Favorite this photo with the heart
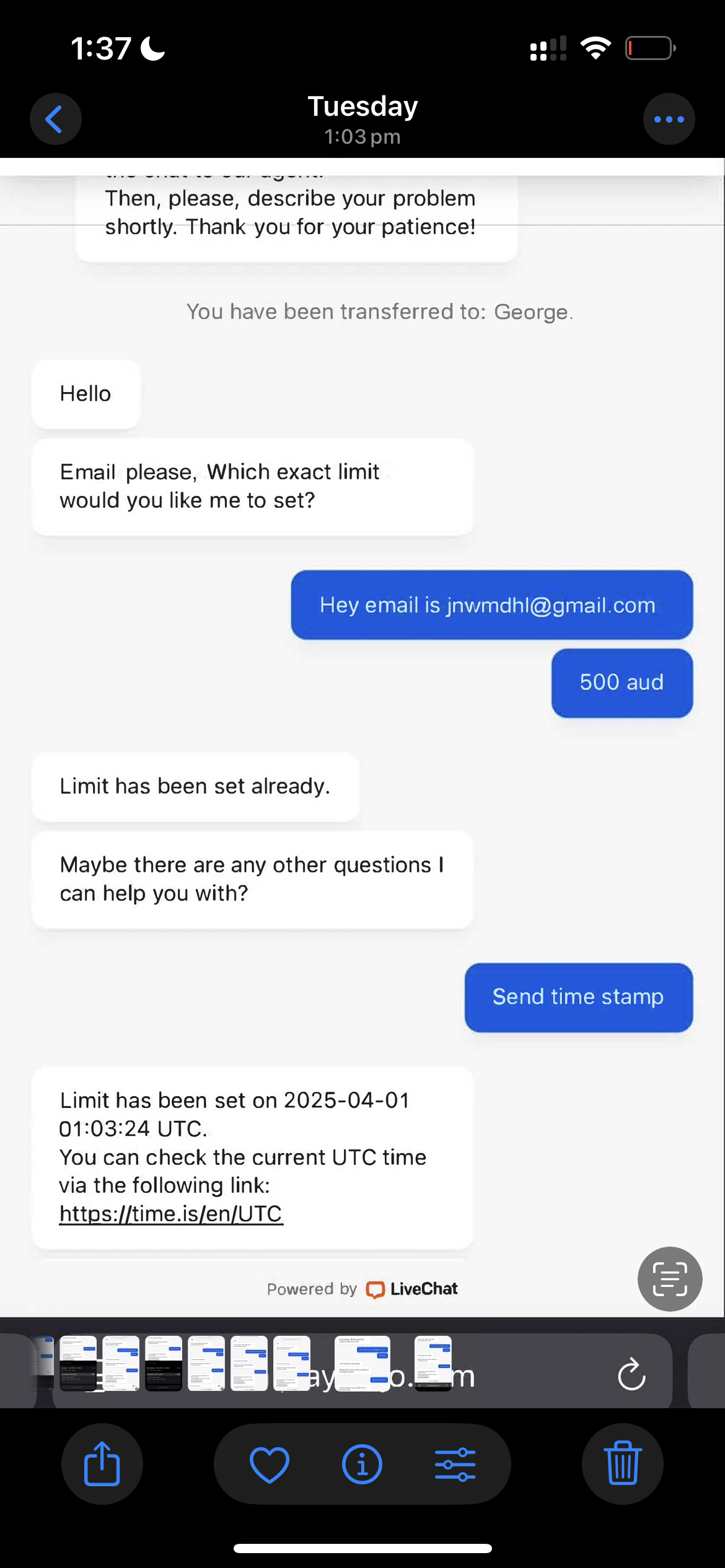This screenshot has width=725, height=1568. point(269,1464)
